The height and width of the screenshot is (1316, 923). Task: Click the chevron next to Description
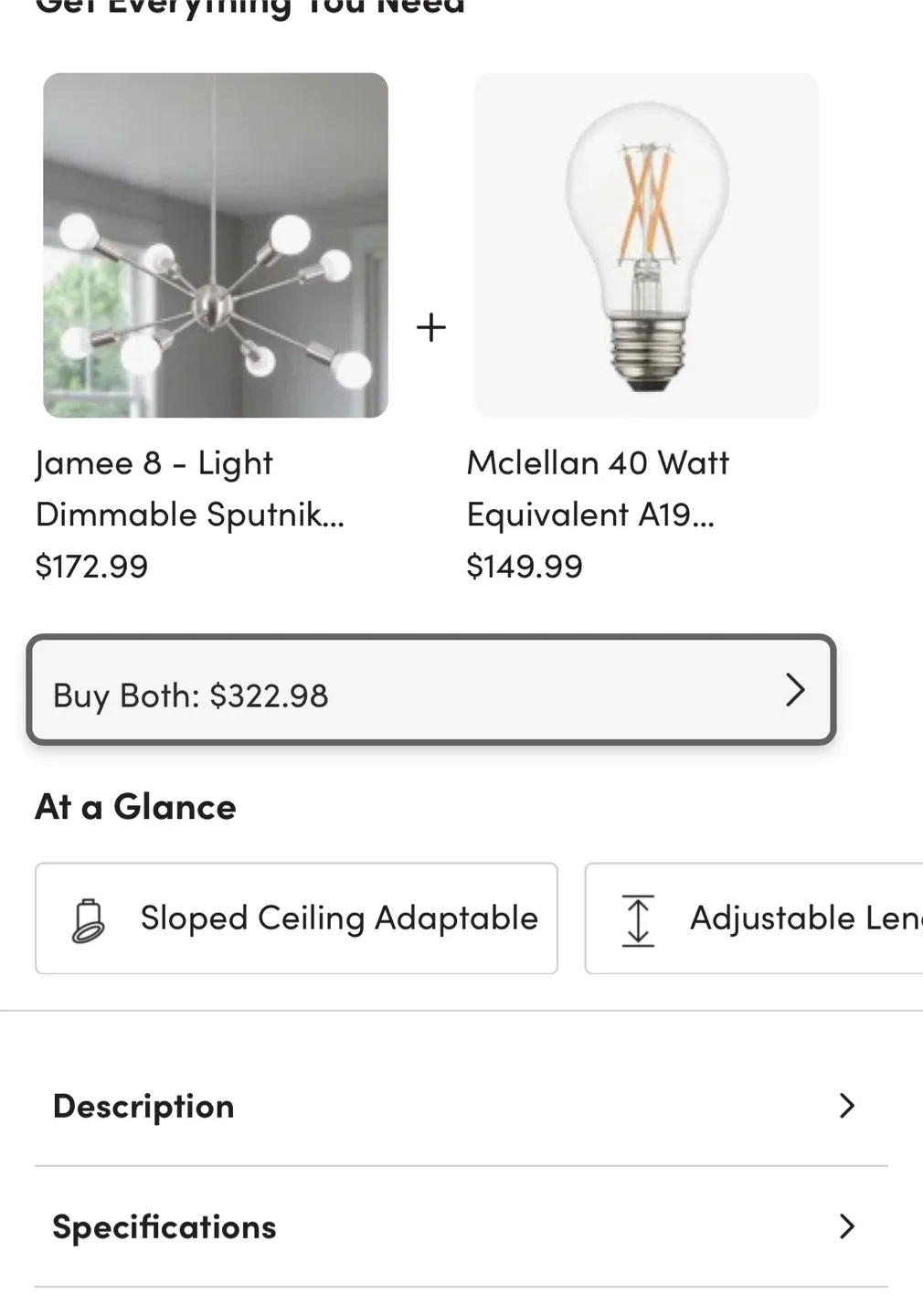(x=846, y=1106)
